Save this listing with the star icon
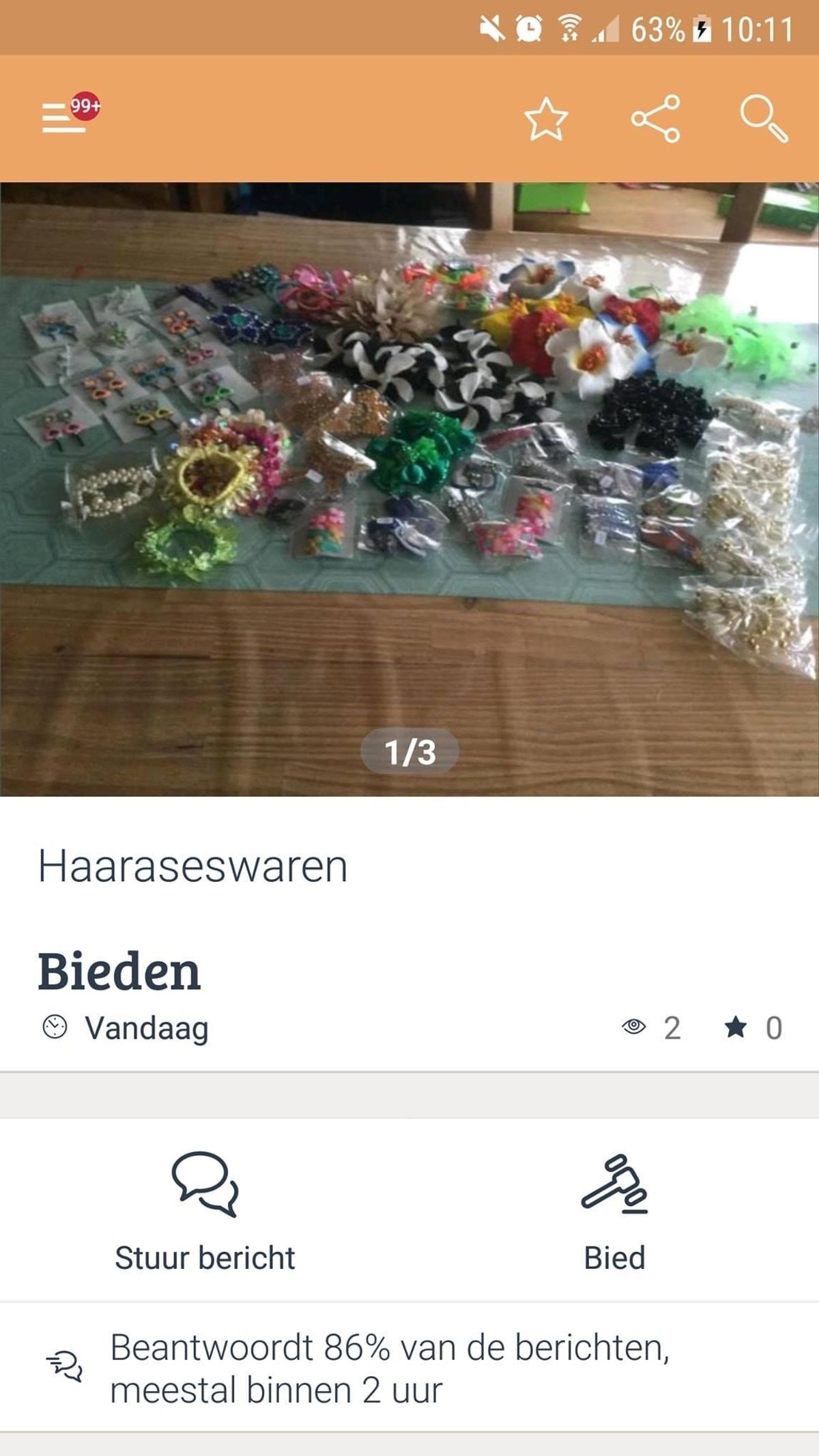Viewport: 819px width, 1456px height. (546, 119)
